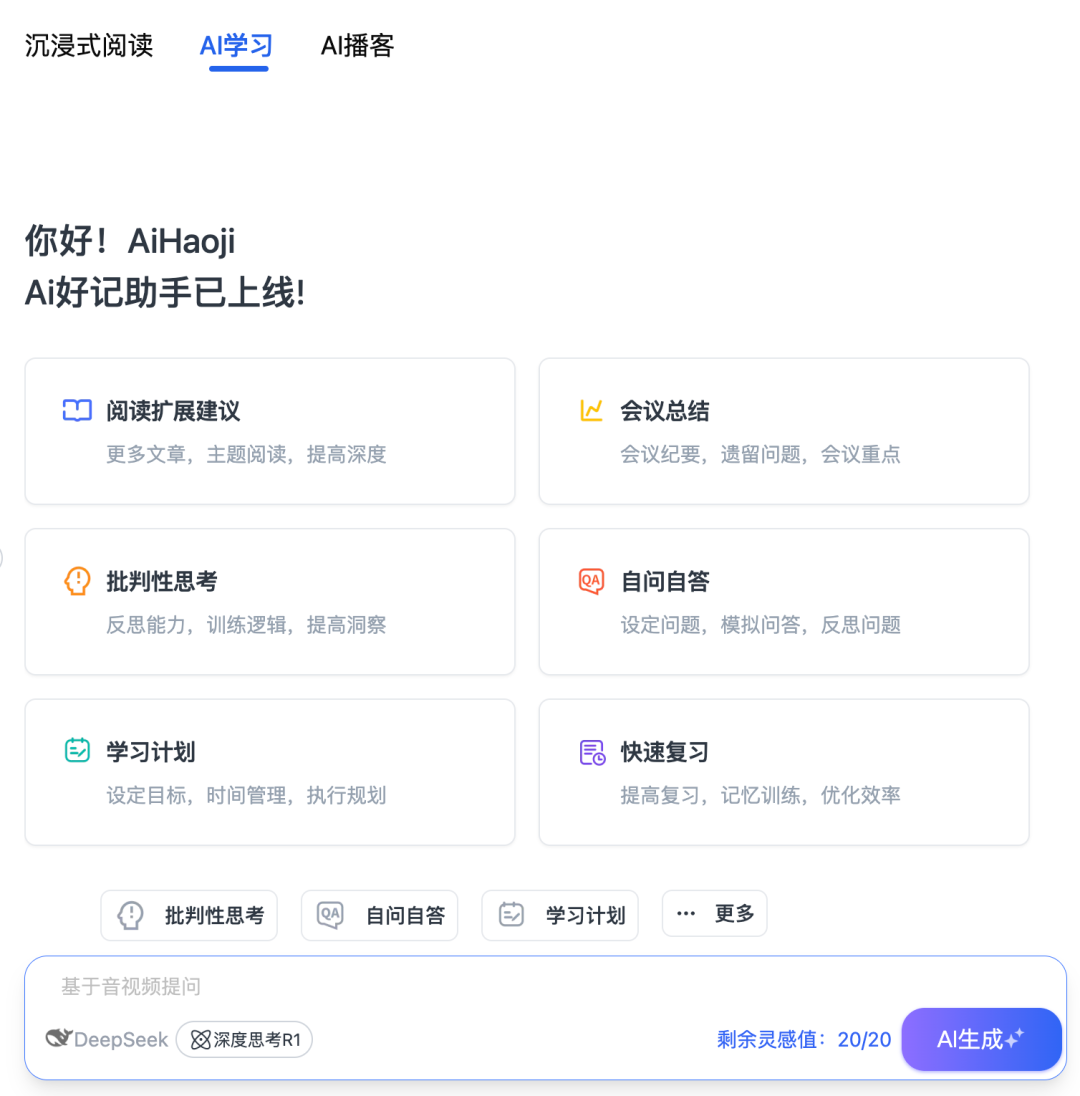The image size is (1080, 1096).
Task: Open the 快速复习 card
Action: 783,771
